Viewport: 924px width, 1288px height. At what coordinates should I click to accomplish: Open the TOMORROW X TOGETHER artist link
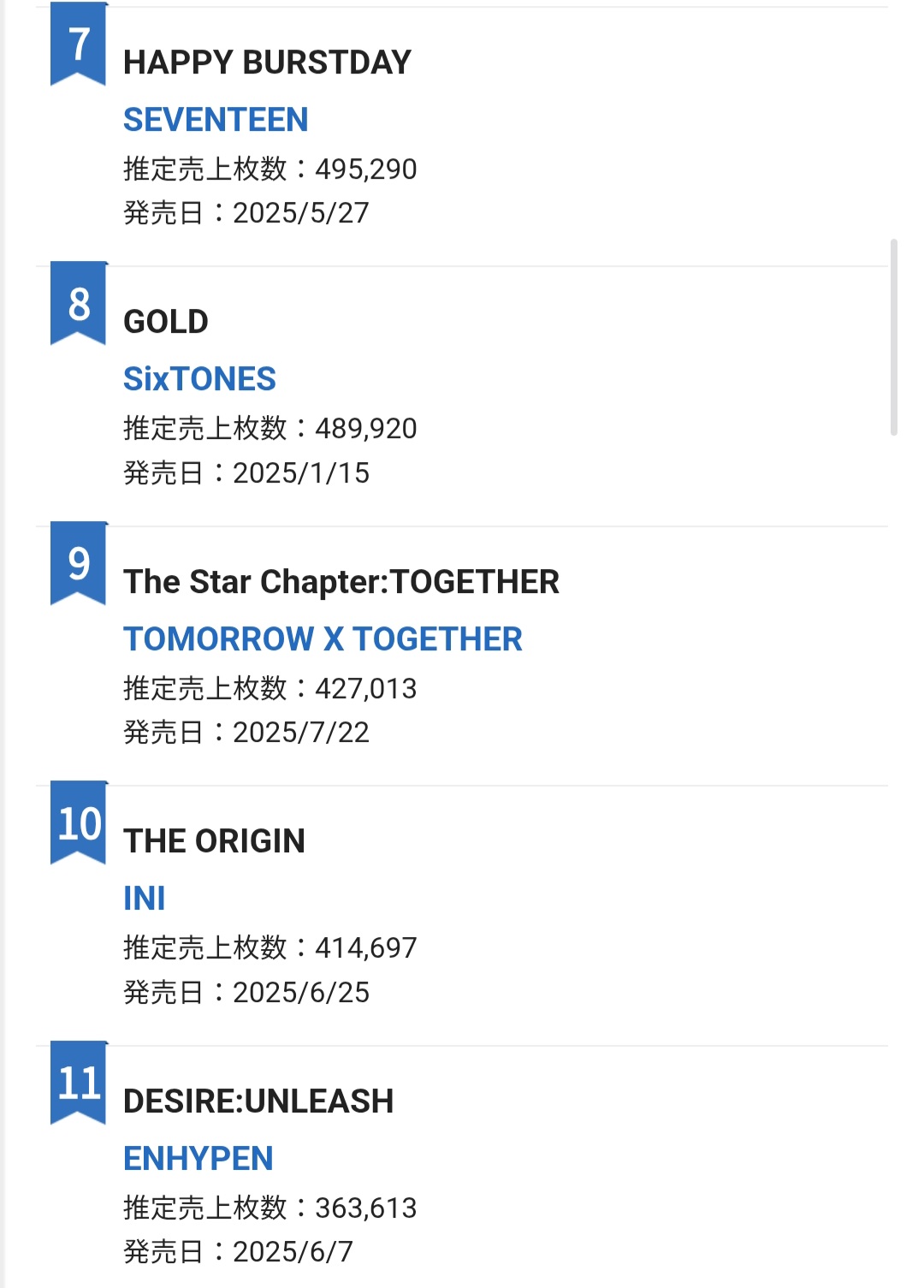[323, 639]
